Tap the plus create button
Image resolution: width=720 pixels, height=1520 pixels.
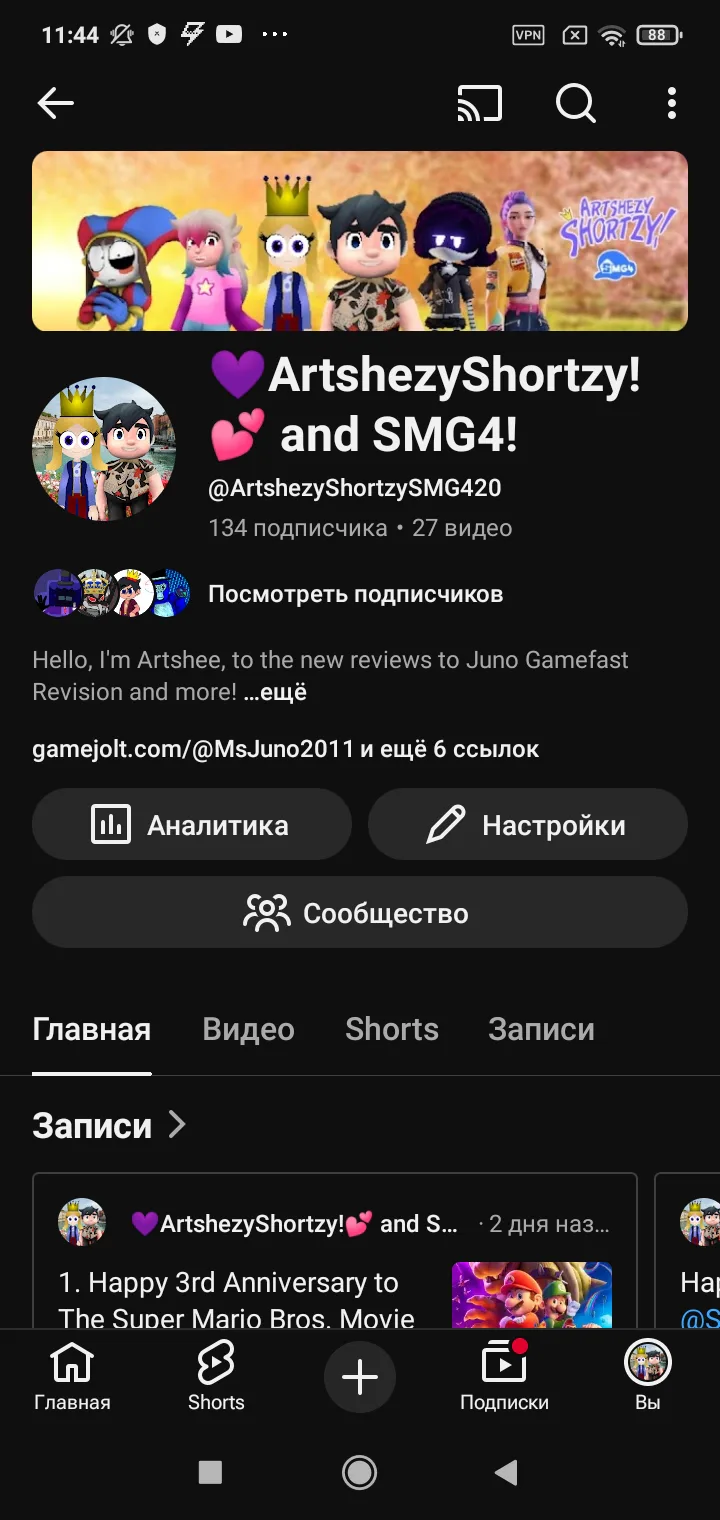point(360,1377)
